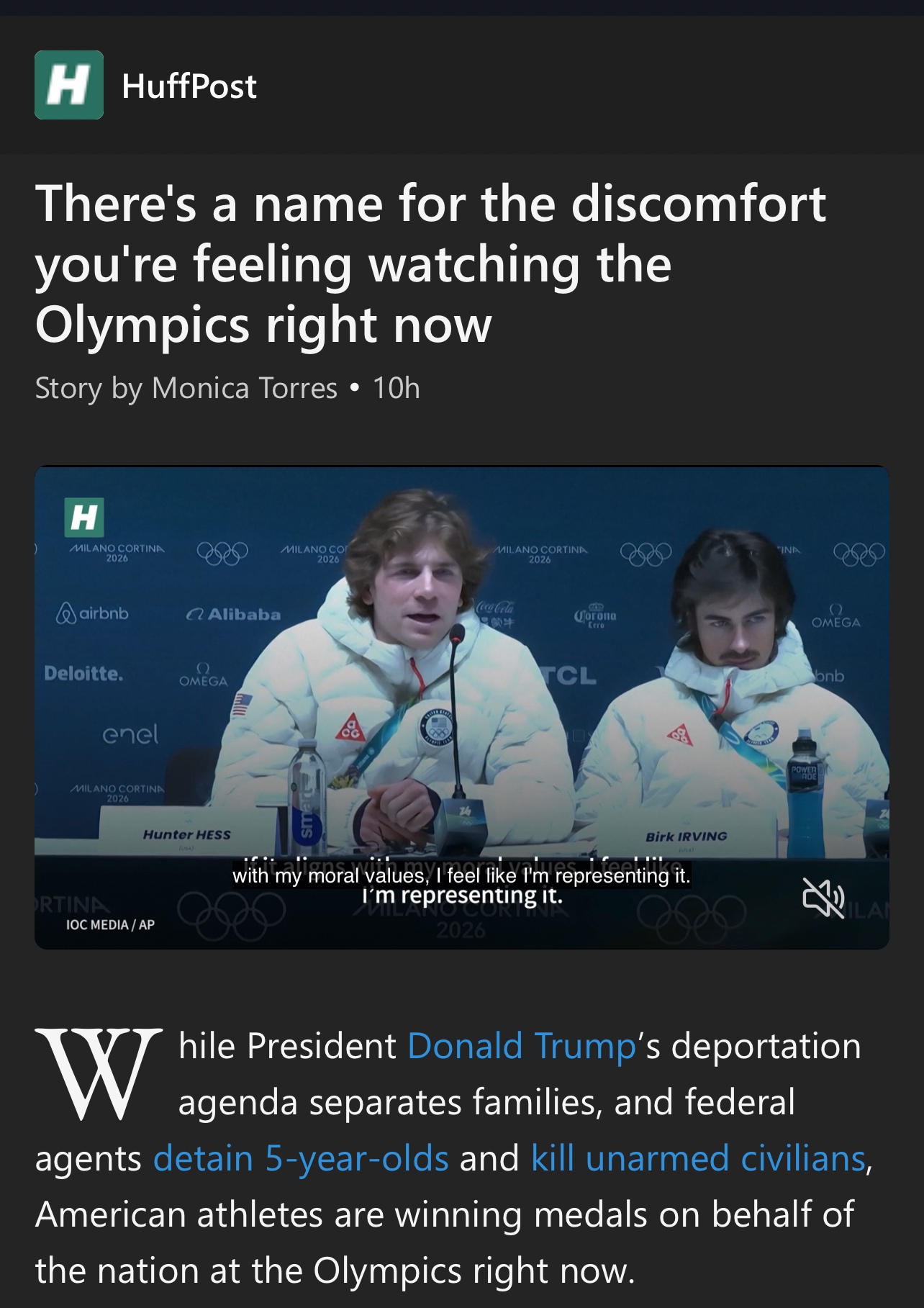Image resolution: width=924 pixels, height=1308 pixels.
Task: Open the HuffPost publisher page
Action: coord(189,86)
